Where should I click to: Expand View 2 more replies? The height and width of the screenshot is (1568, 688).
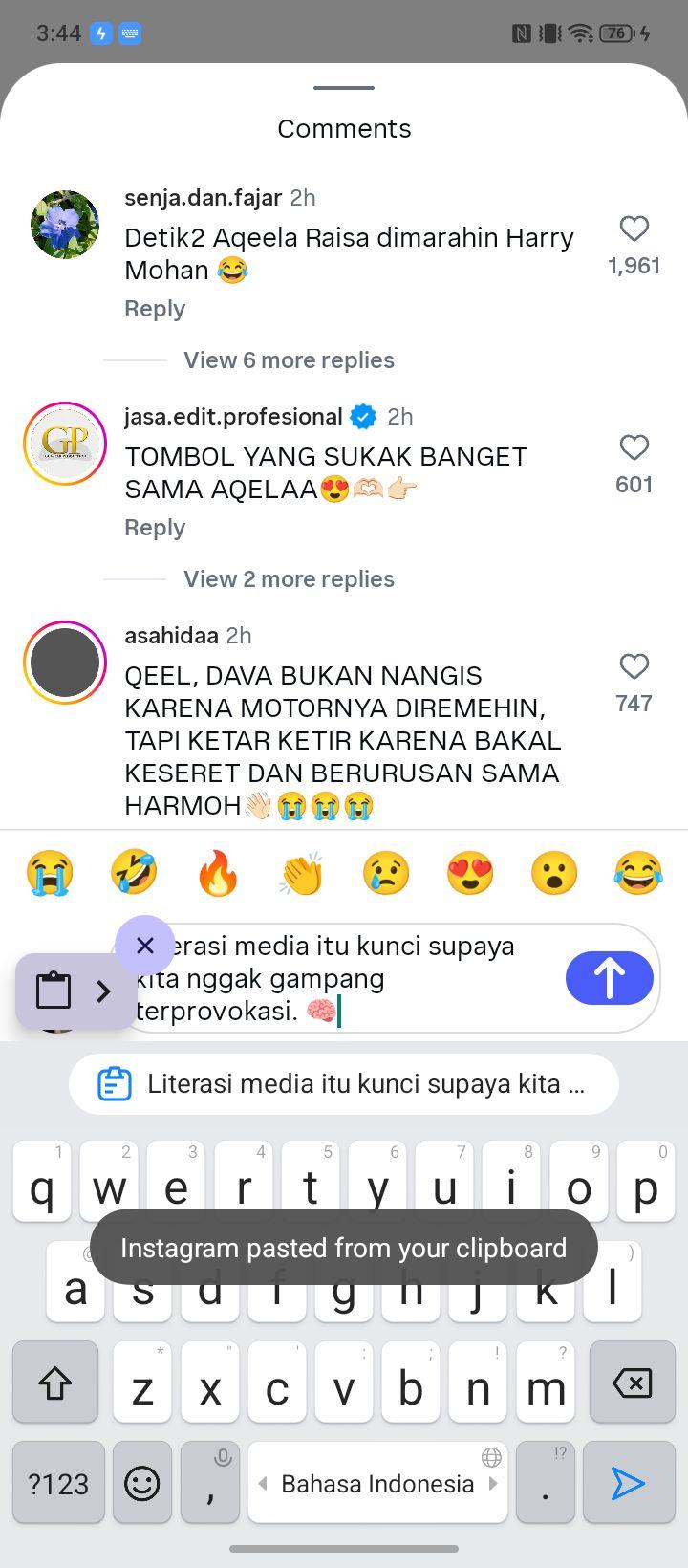[289, 579]
